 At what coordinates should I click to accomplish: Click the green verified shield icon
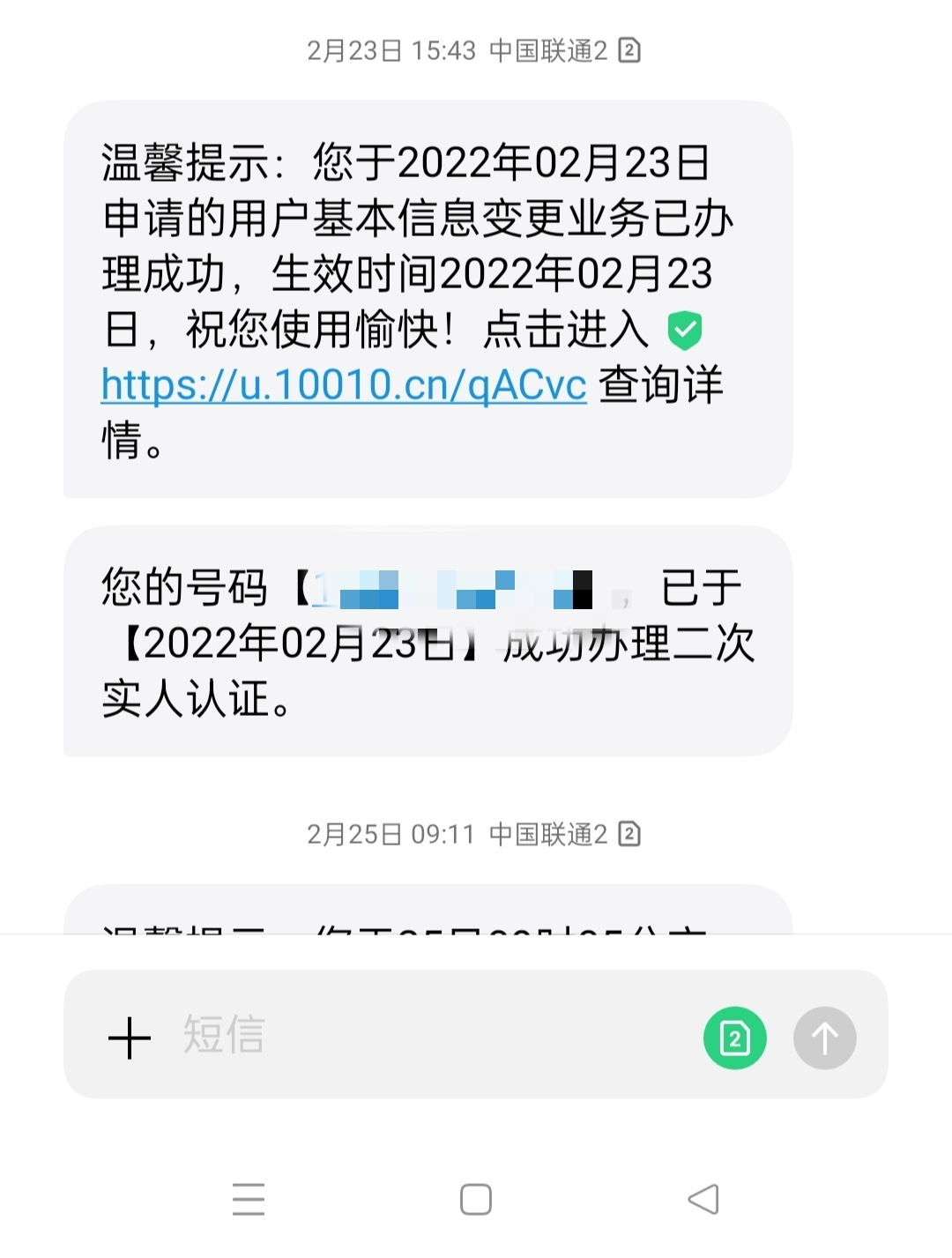tap(683, 331)
